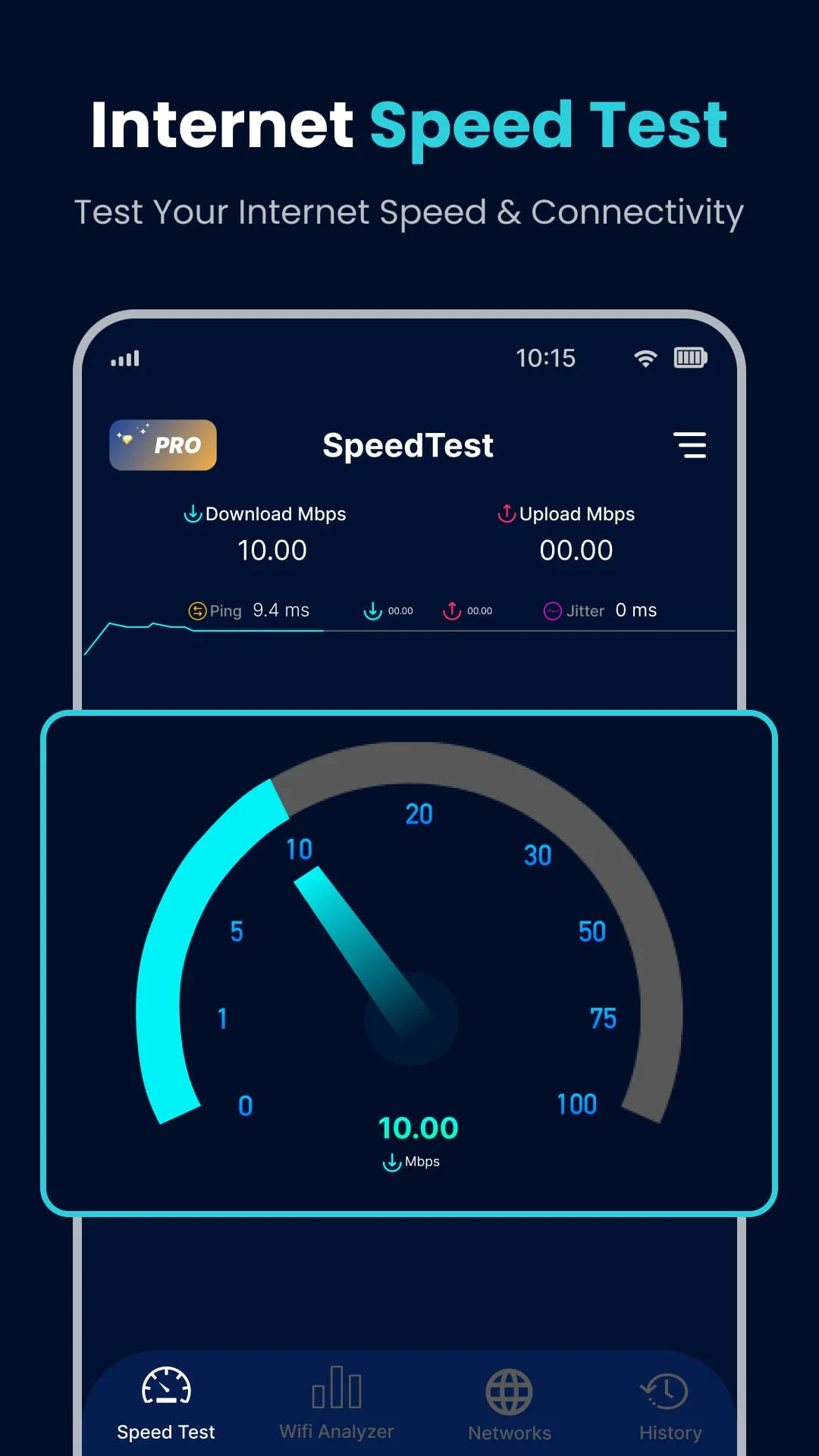Tap the Wi-Fi status bar icon
This screenshot has width=819, height=1456.
coord(645,358)
